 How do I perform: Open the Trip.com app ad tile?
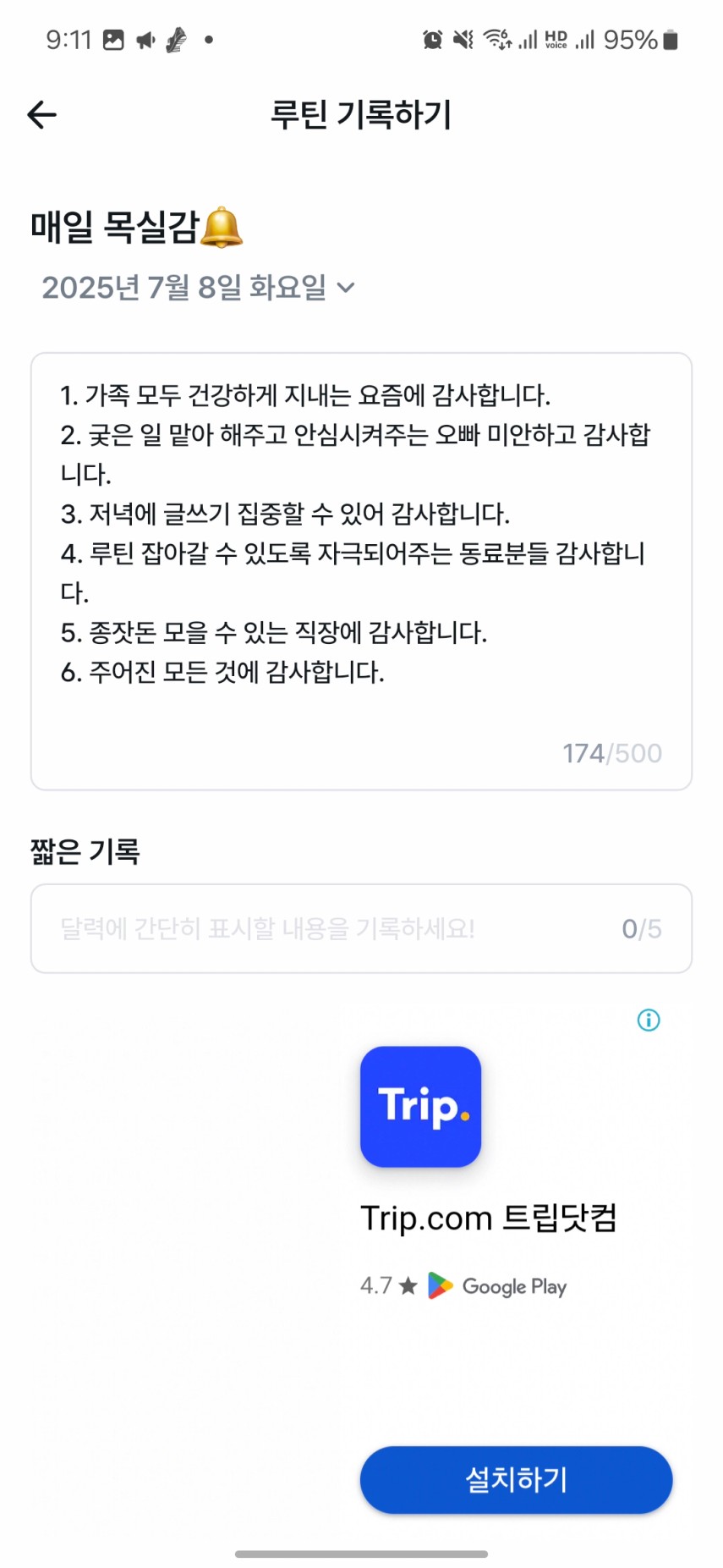(420, 1107)
